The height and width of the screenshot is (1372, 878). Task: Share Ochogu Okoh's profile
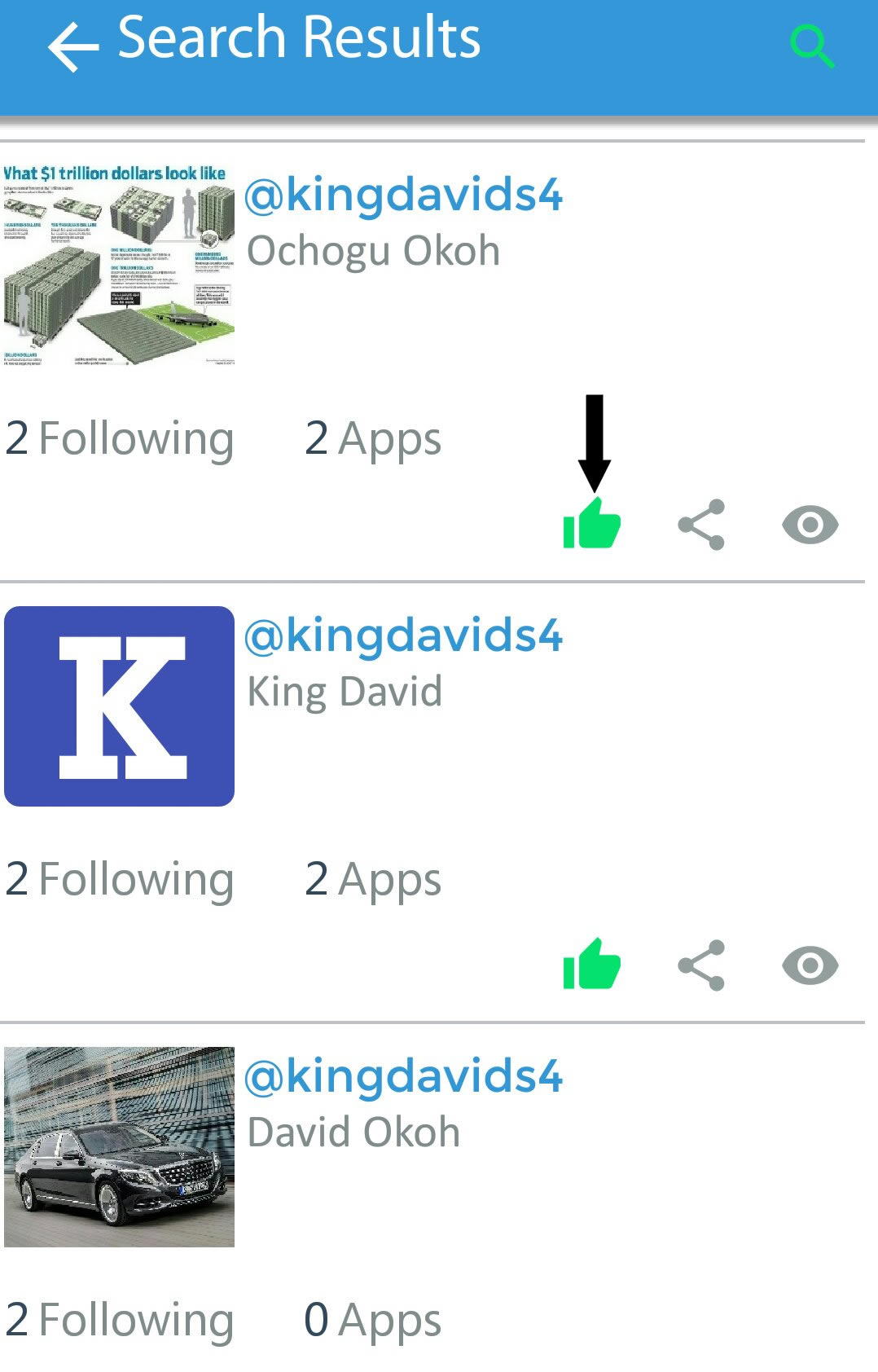(x=701, y=525)
